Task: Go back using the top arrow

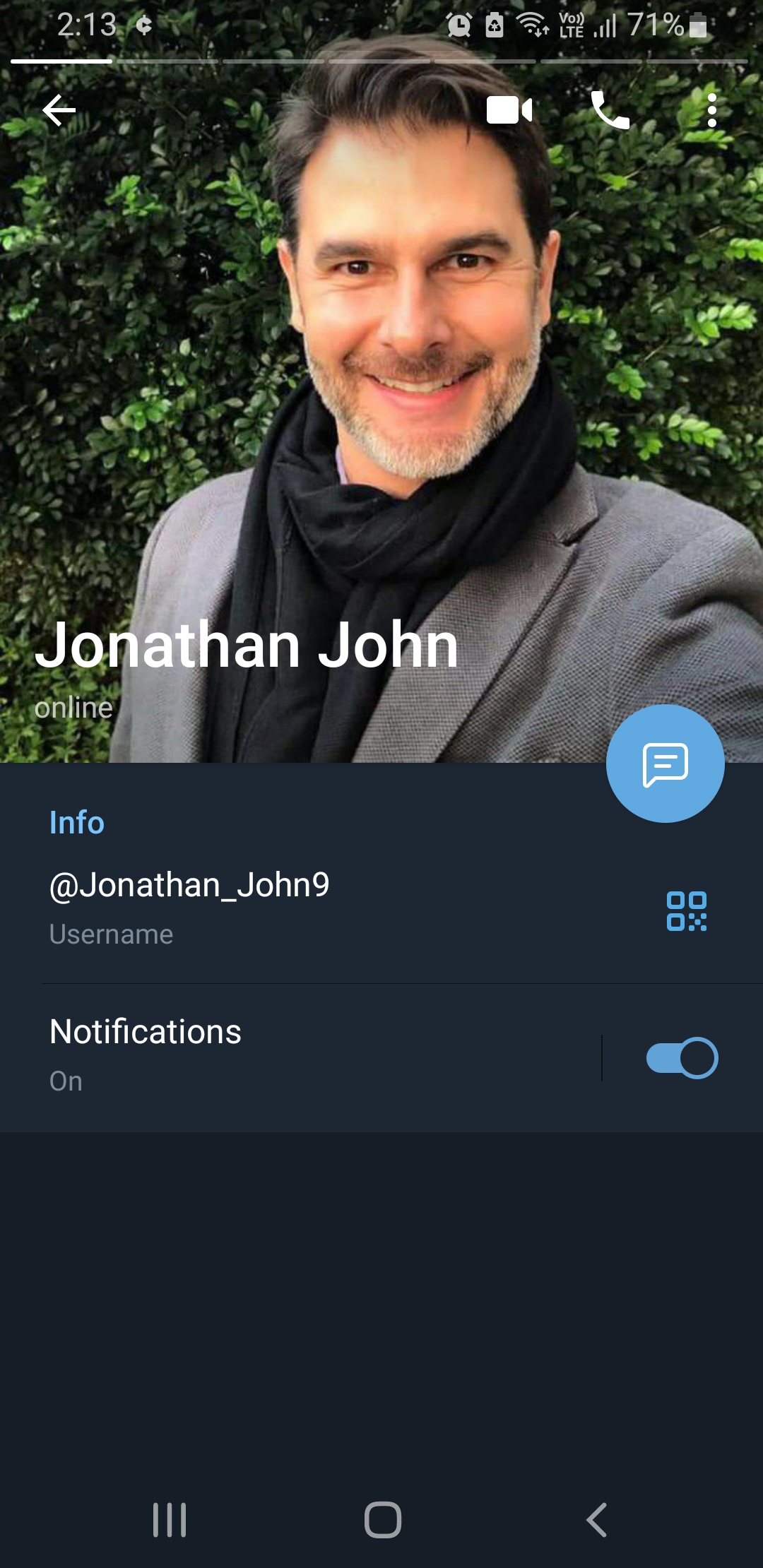Action: coord(59,110)
